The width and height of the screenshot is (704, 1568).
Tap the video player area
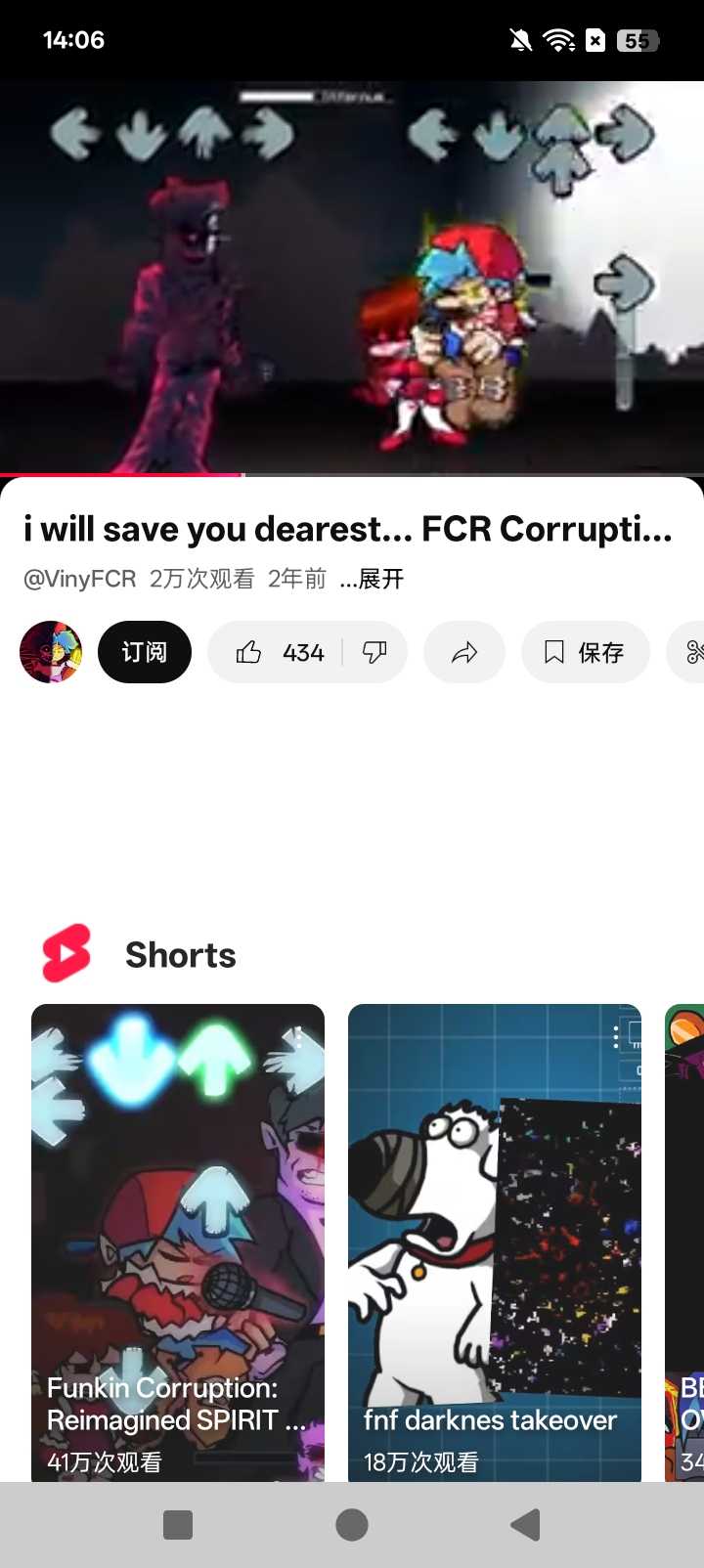coord(352,279)
